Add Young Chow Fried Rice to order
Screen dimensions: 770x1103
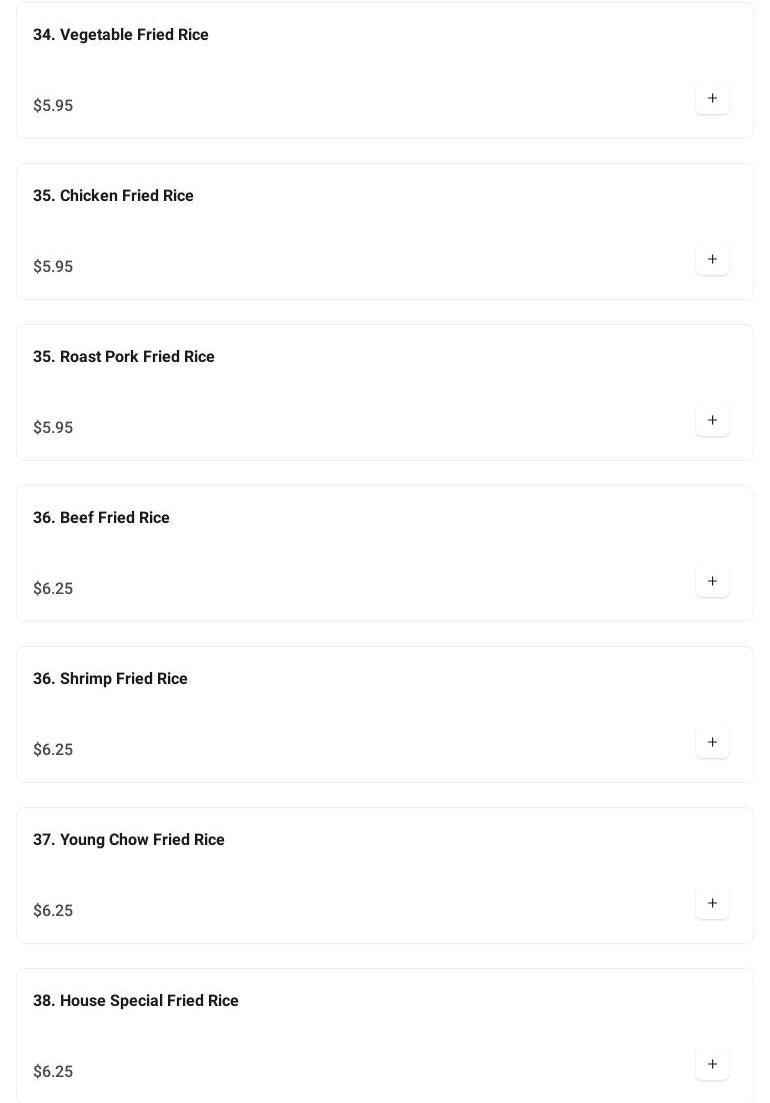(x=712, y=904)
